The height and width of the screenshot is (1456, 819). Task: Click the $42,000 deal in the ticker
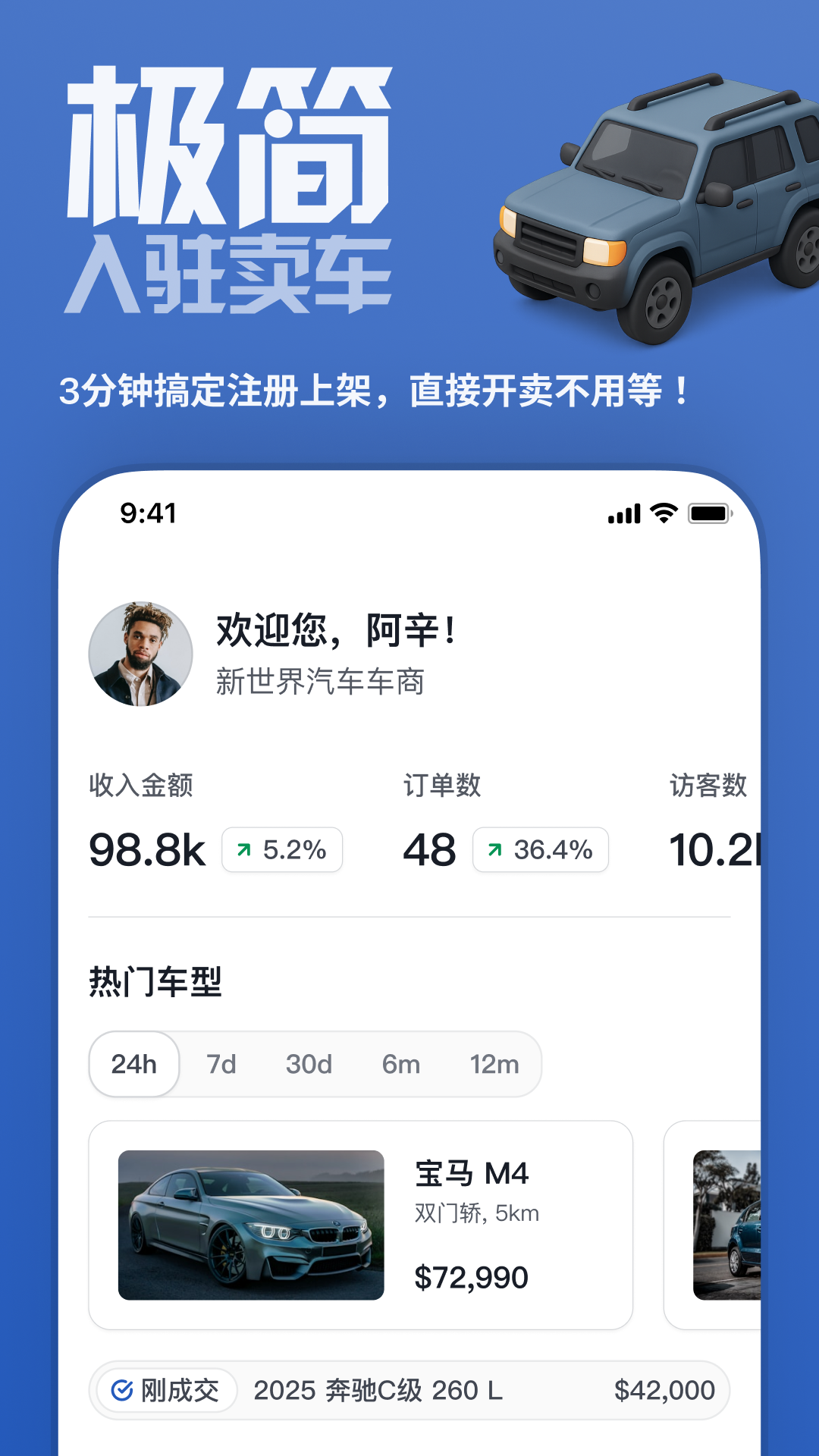(x=664, y=1390)
